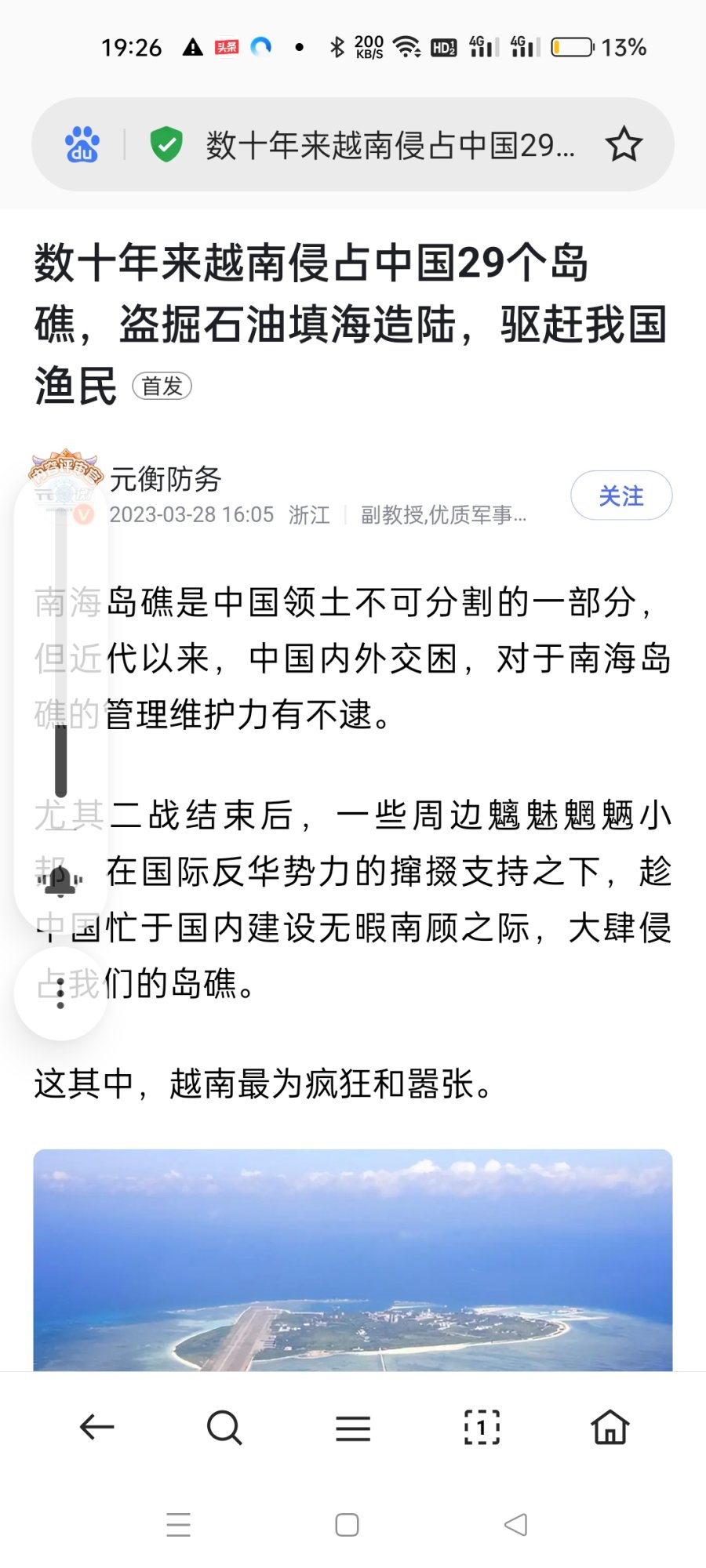706x1568 pixels.
Task: Bookmark this page with the star icon
Action: coord(624,144)
